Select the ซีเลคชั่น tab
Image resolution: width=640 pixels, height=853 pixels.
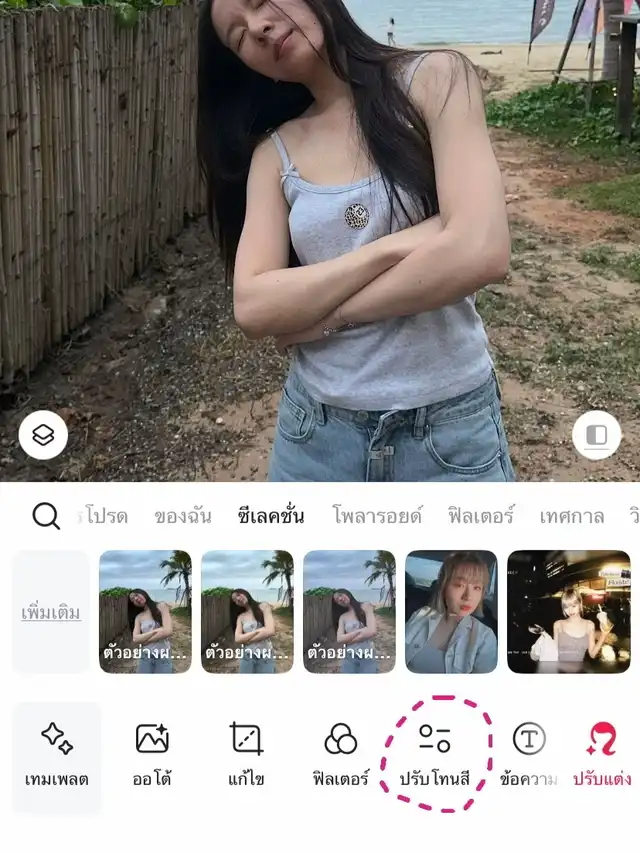[x=271, y=516]
